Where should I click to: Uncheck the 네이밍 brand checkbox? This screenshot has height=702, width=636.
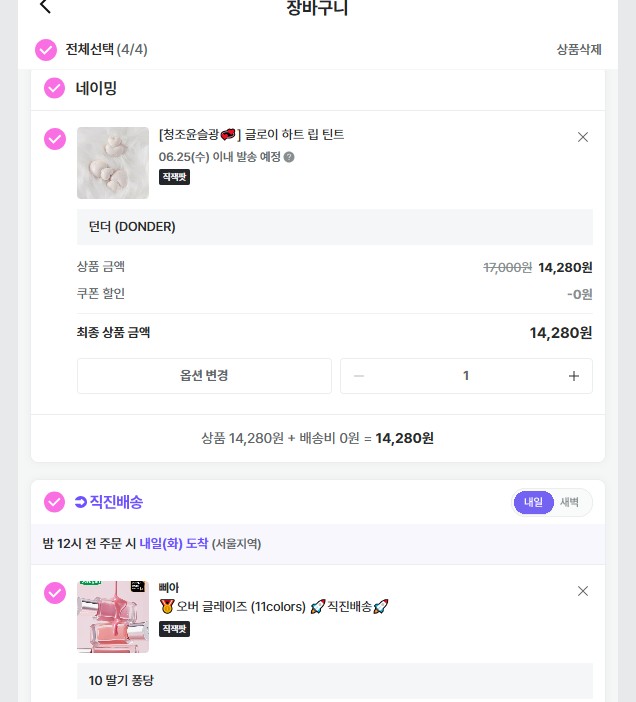pos(55,88)
